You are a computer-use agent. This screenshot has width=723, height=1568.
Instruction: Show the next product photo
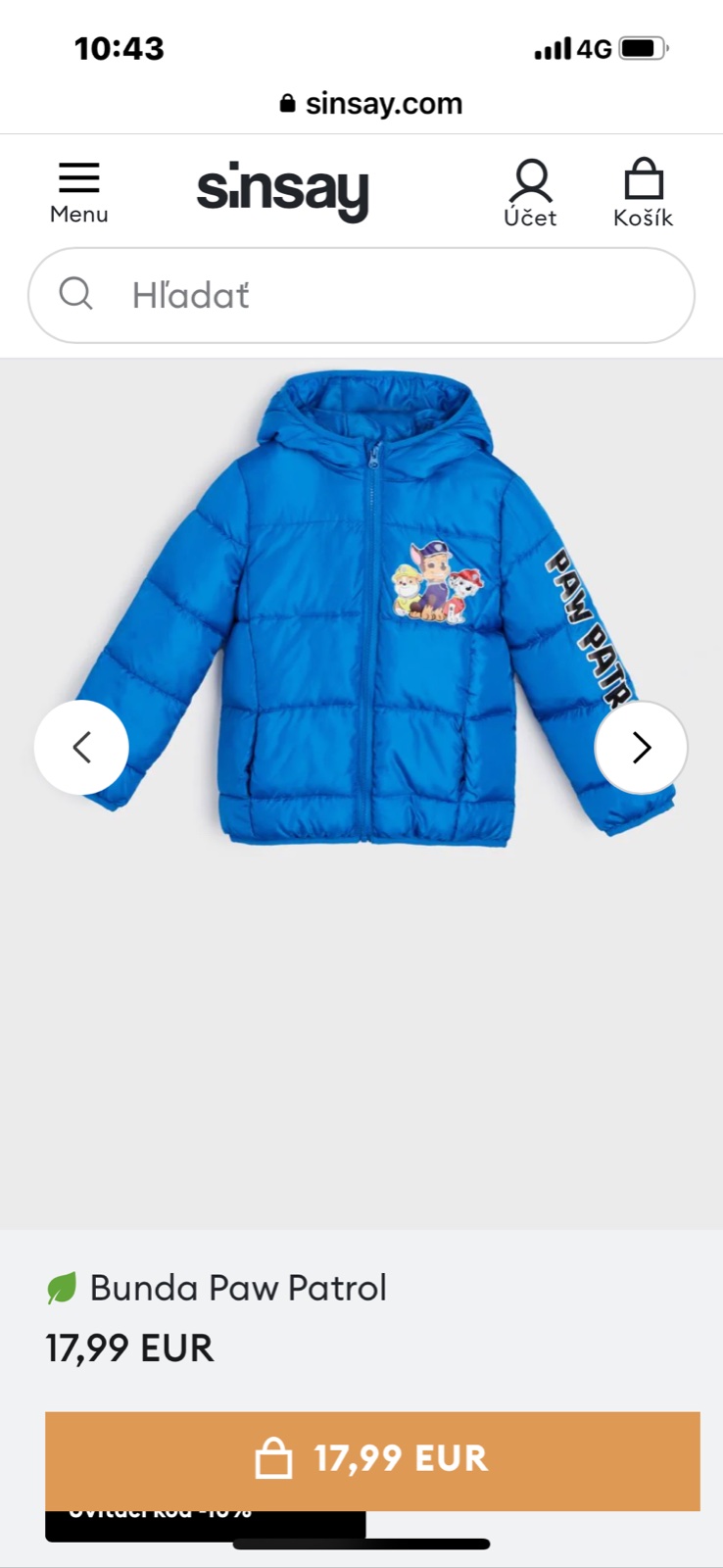[641, 747]
